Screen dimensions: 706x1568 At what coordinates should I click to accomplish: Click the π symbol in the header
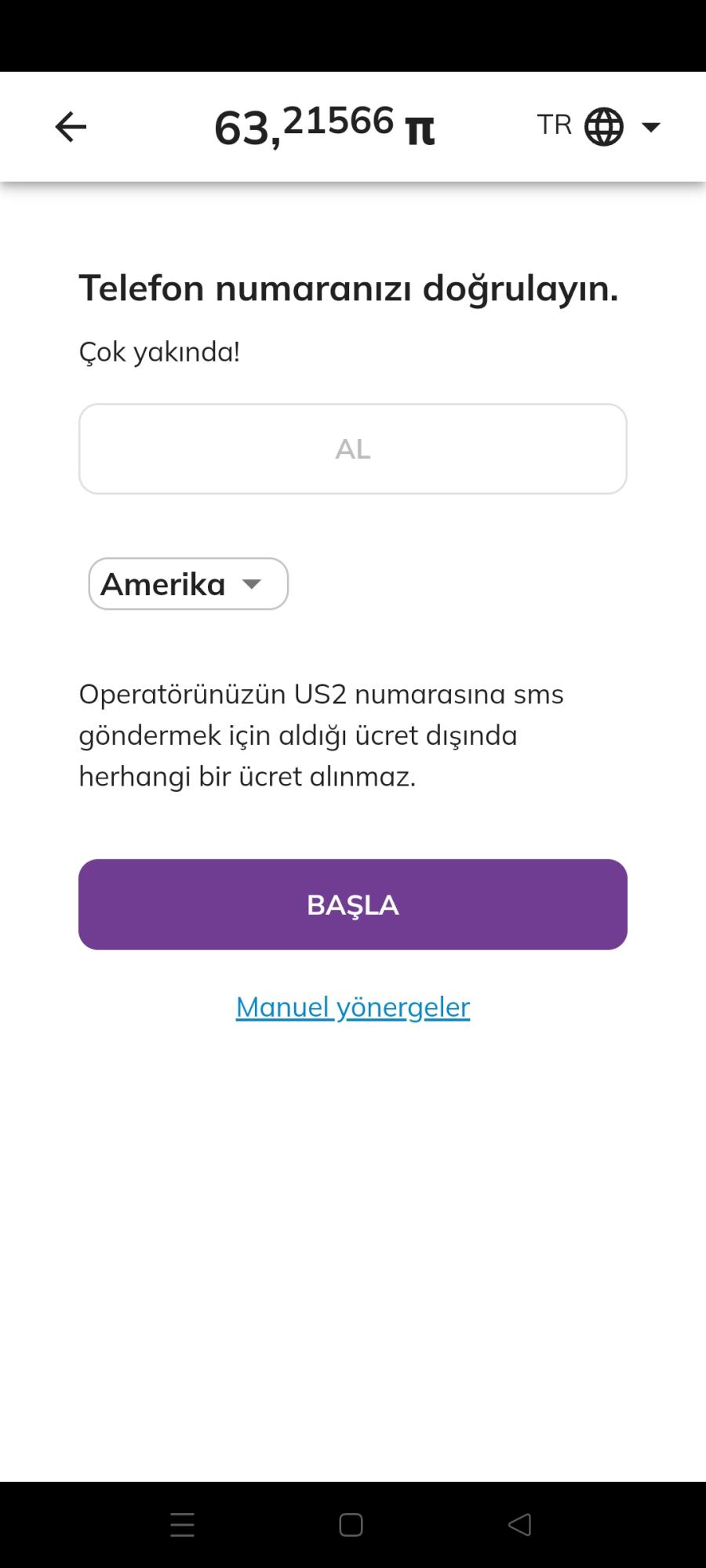click(421, 129)
